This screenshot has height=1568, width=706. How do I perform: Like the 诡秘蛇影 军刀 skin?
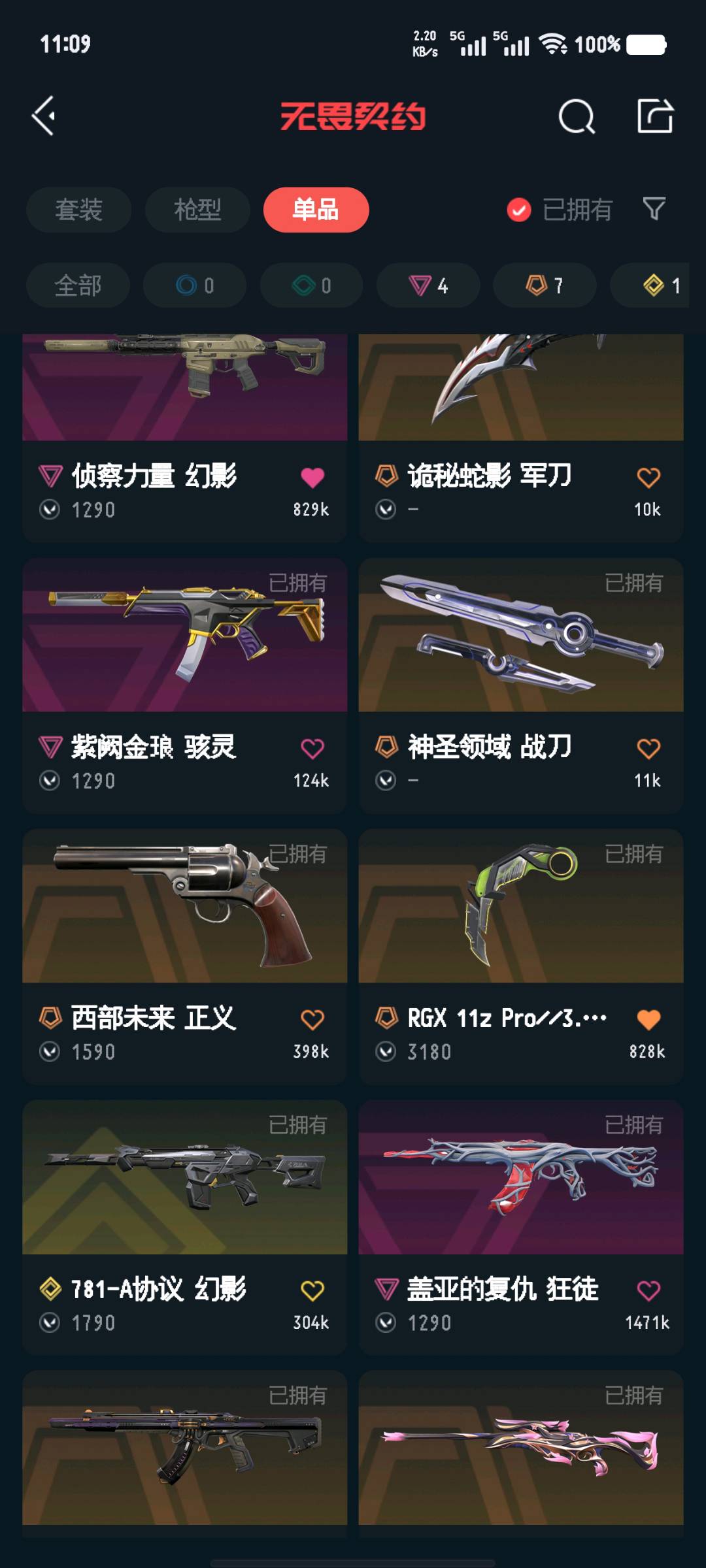pos(648,478)
